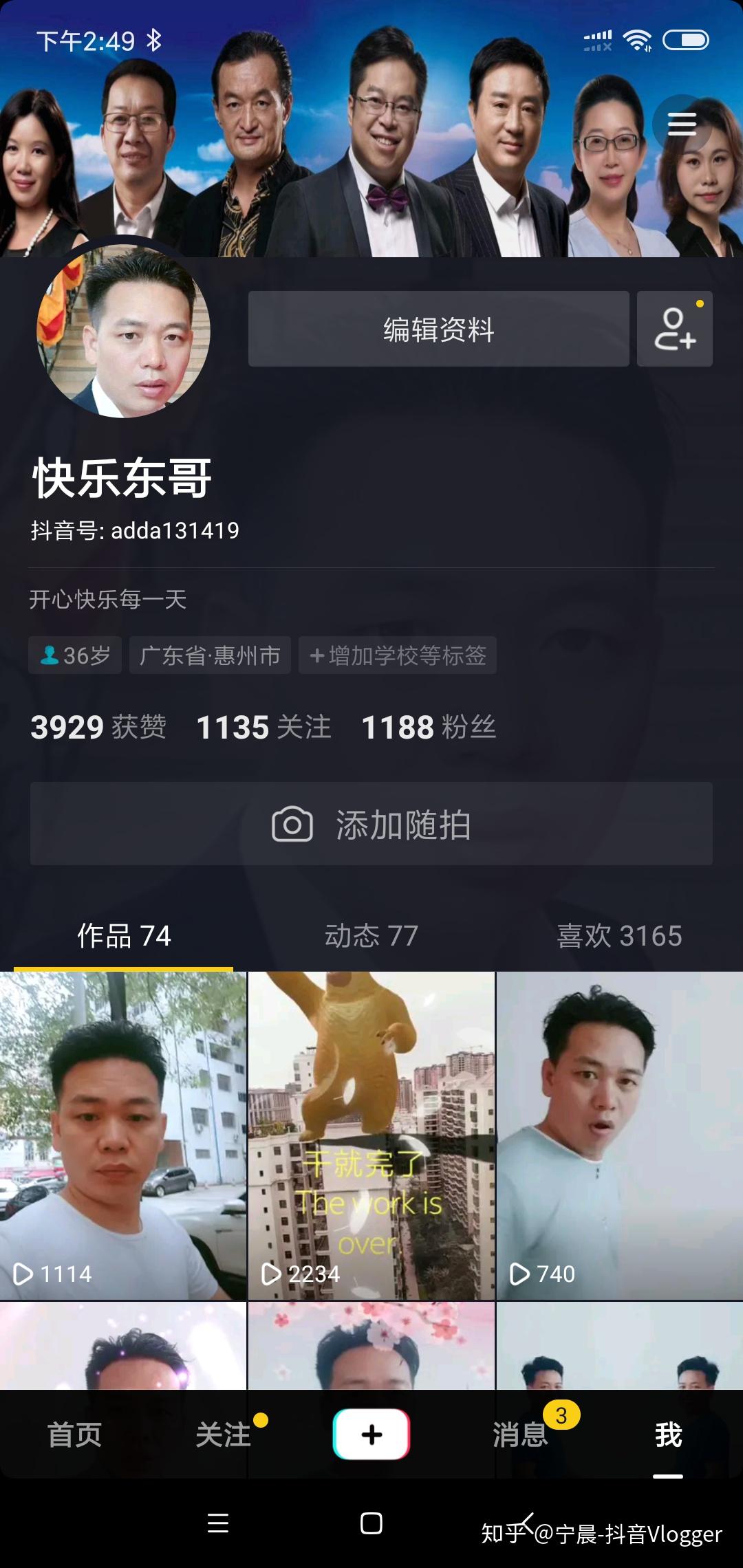Switch to the 关注 bottom tab
This screenshot has width=743, height=1568.
pos(223,1435)
